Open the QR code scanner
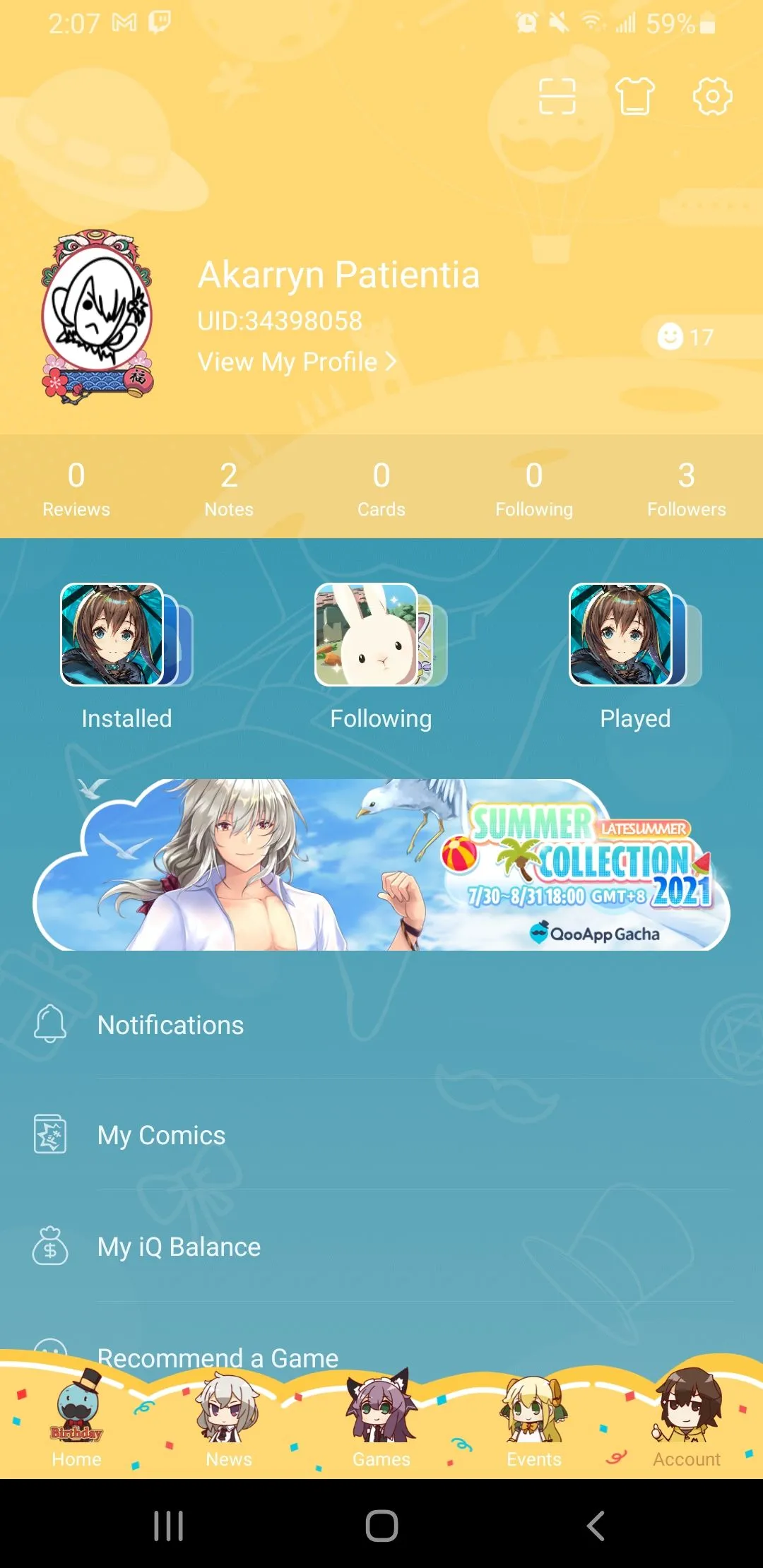 point(557,96)
